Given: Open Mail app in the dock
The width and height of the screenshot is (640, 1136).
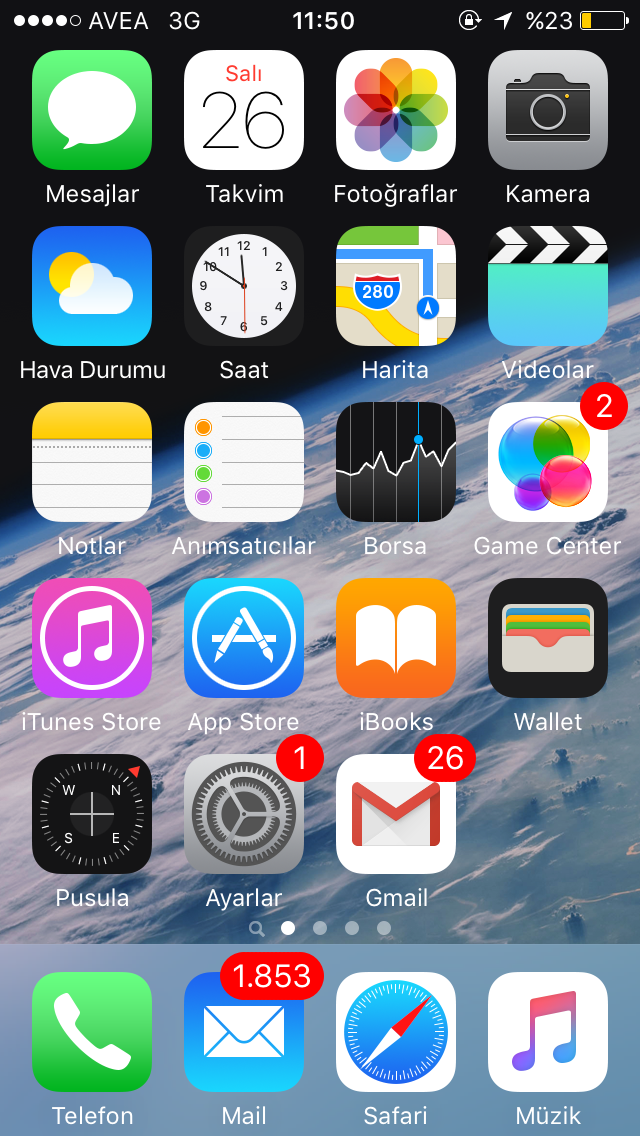Looking at the screenshot, I should 244,1032.
